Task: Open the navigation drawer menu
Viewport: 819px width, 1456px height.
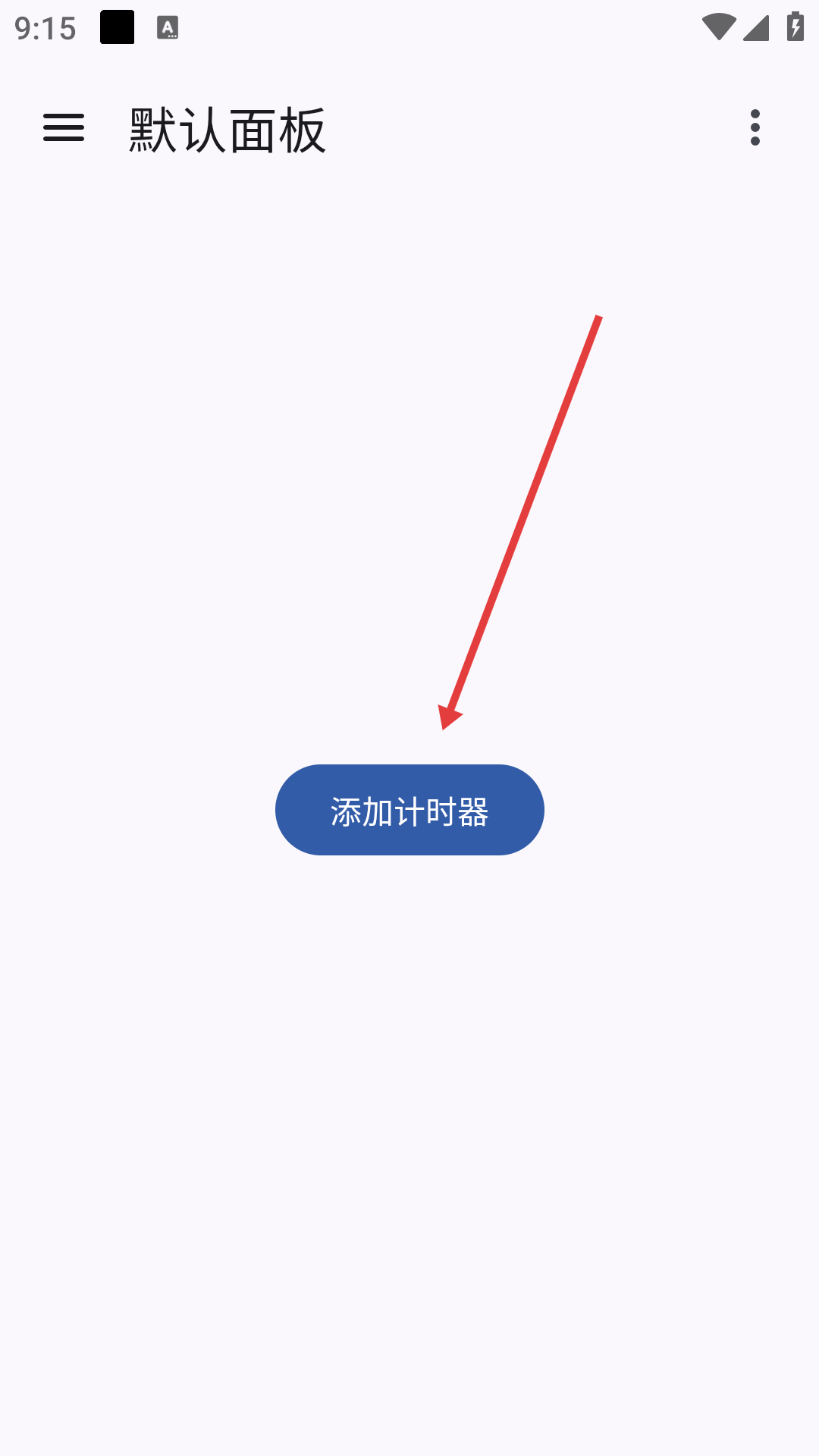Action: [x=64, y=127]
